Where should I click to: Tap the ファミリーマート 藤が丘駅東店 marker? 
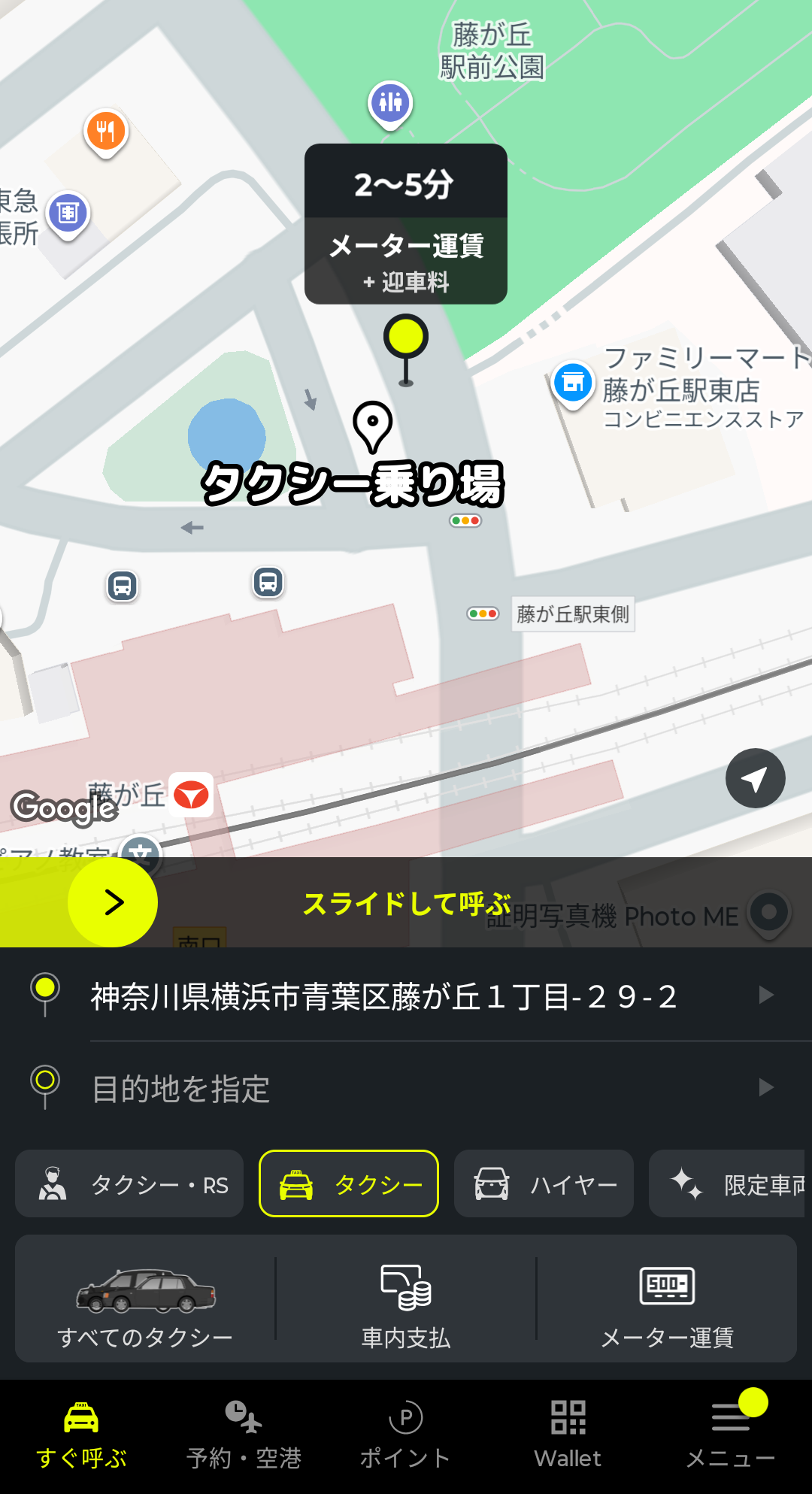pos(573,383)
